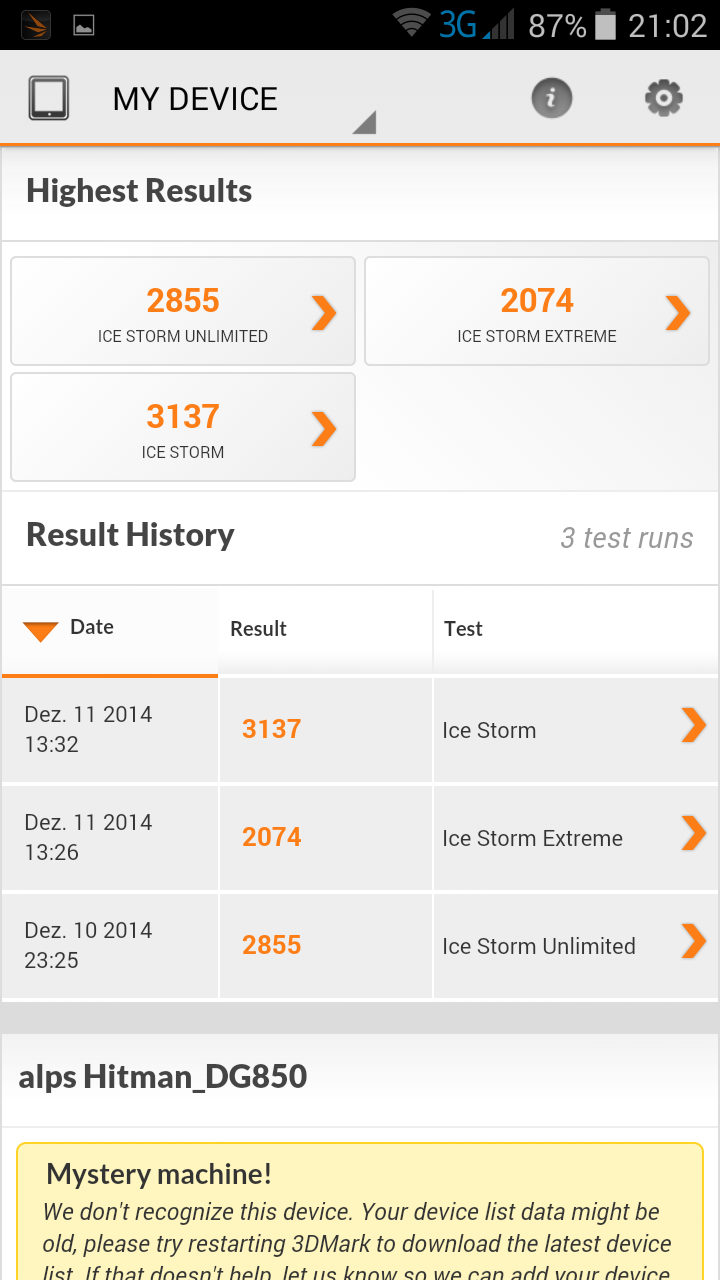The height and width of the screenshot is (1280, 720).
Task: View the Dez. 11 13:26 Ice Storm Extreme run
Action: click(x=360, y=838)
